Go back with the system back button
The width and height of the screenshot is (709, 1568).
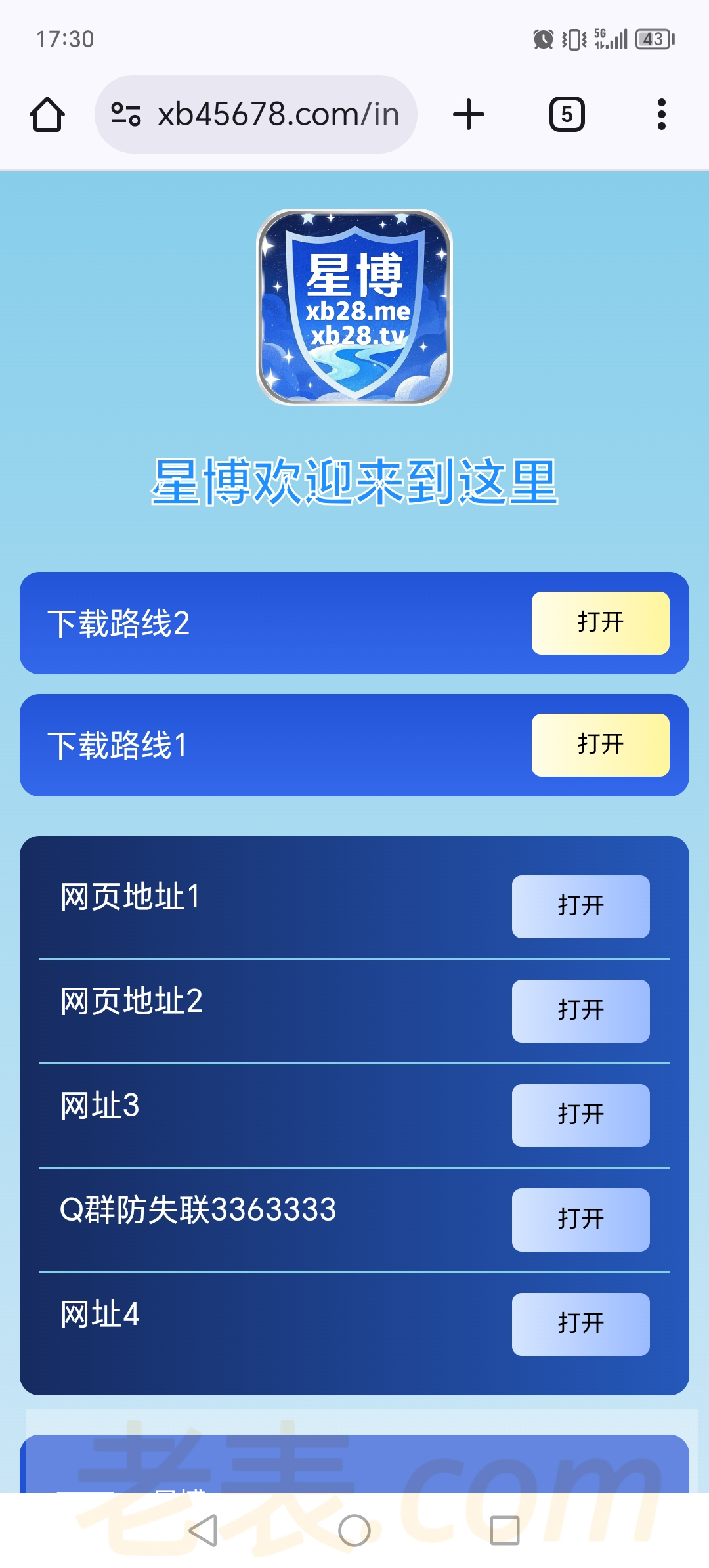tap(203, 1531)
